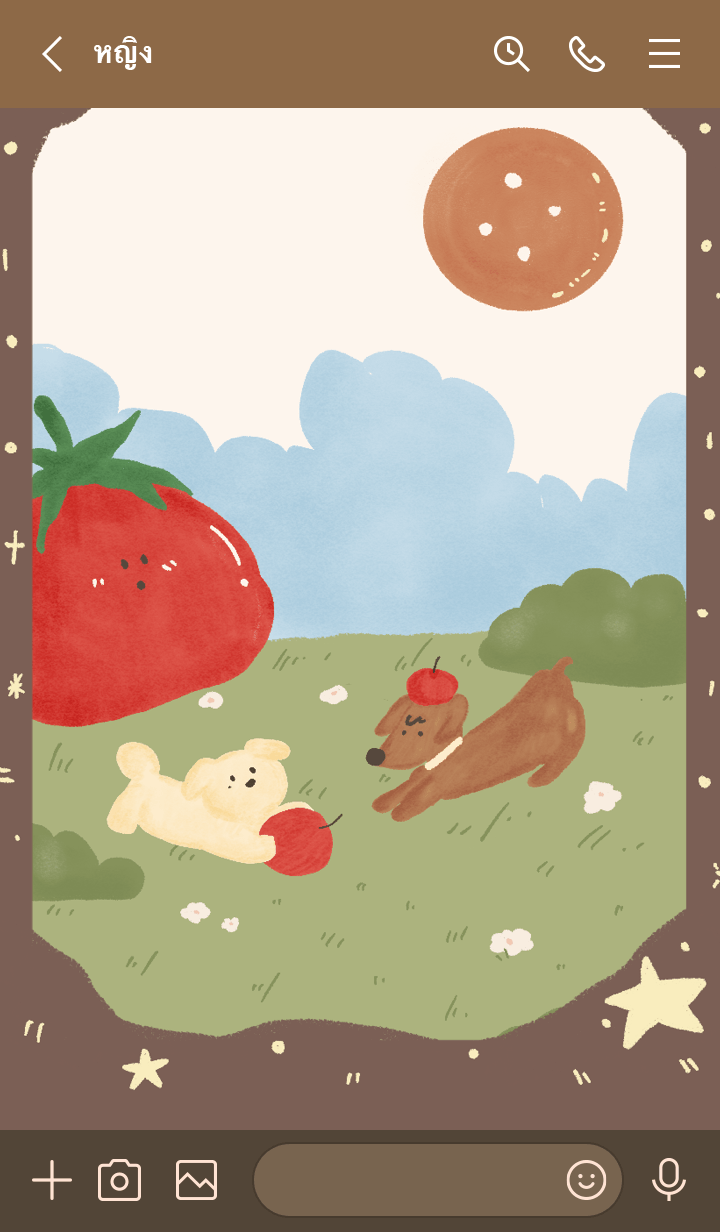
Task: Open the camera to take a photo
Action: click(120, 1180)
